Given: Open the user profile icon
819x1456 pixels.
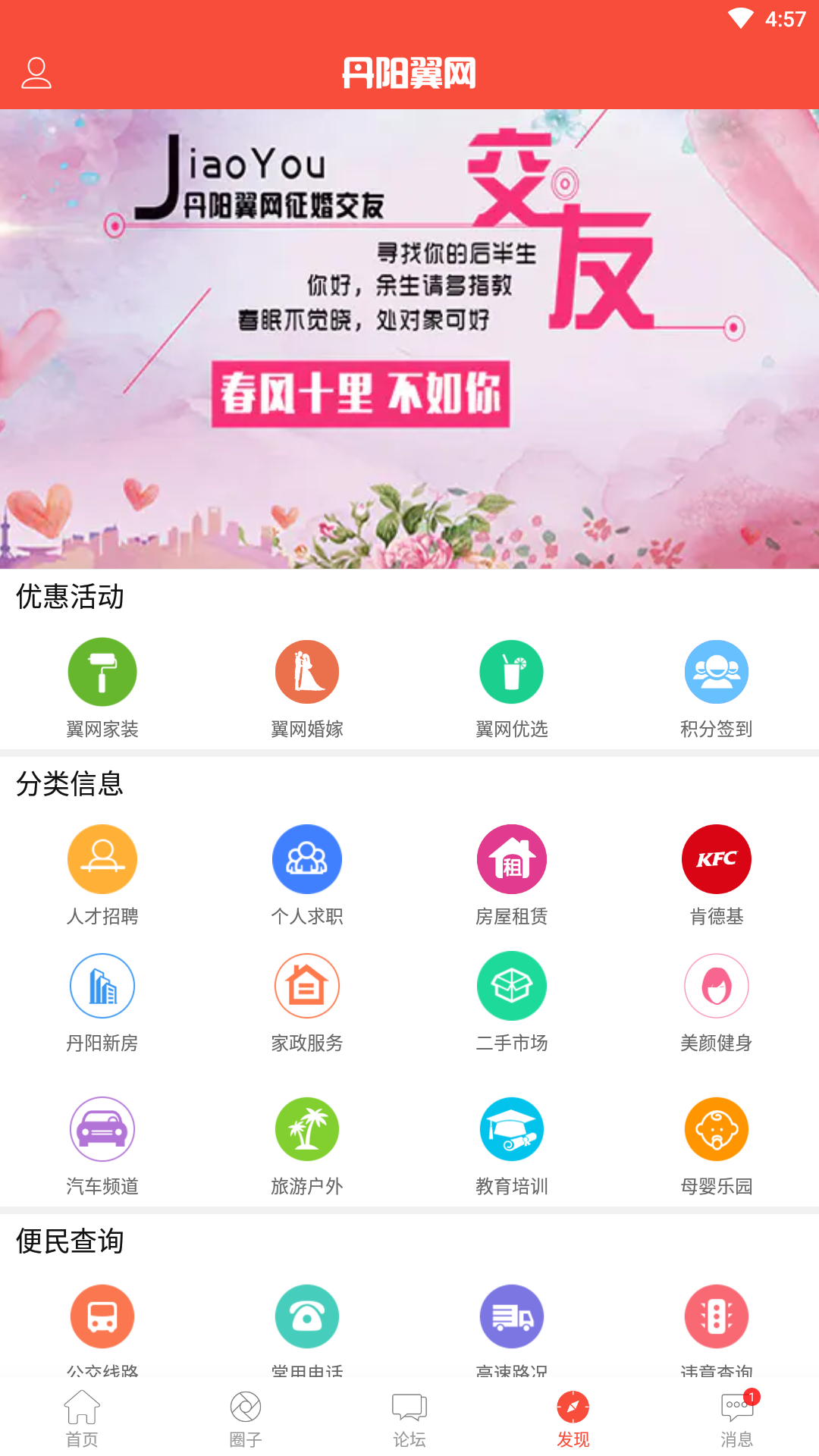Looking at the screenshot, I should pos(36,73).
